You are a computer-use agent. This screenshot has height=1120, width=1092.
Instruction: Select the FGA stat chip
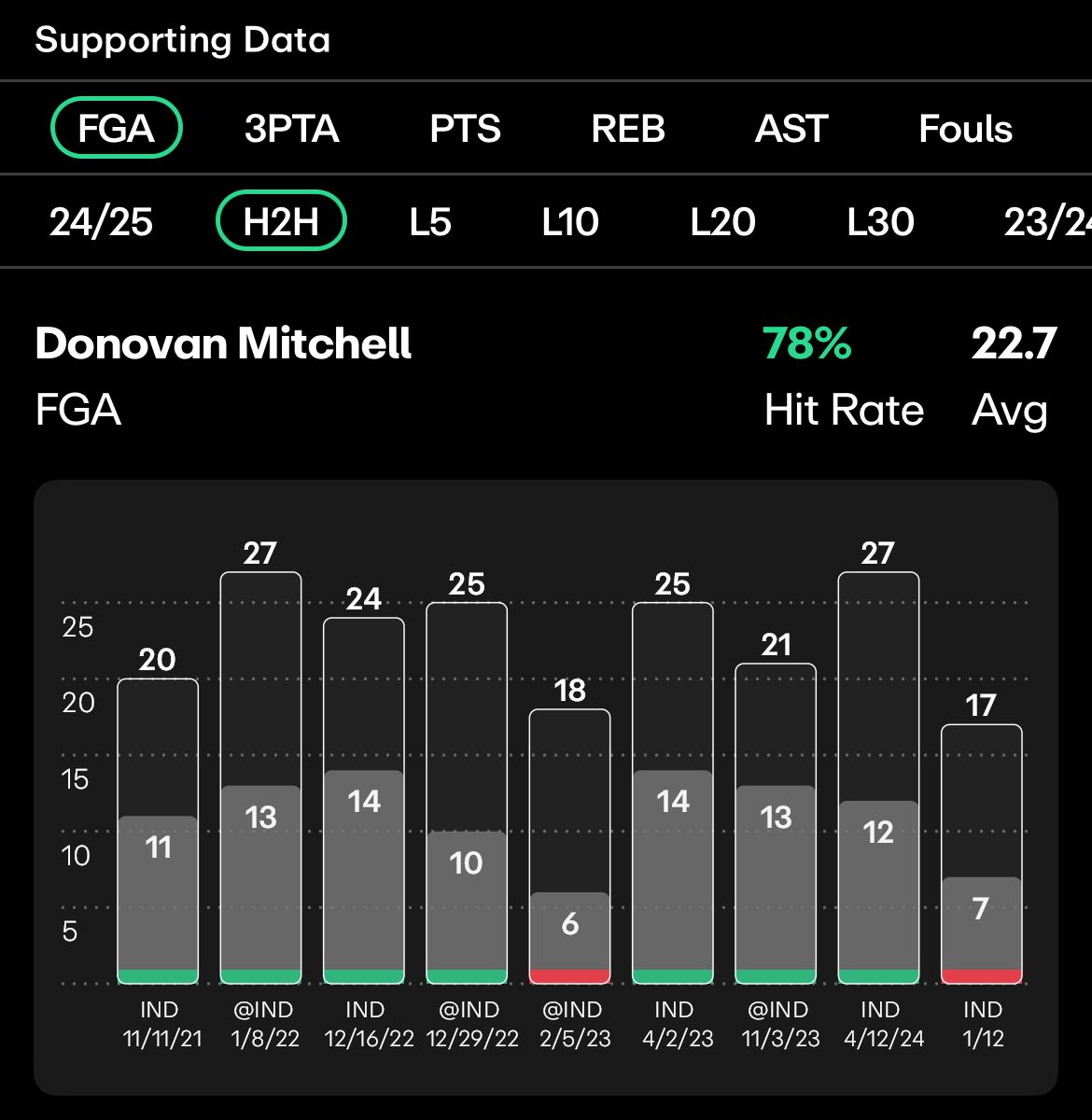pyautogui.click(x=116, y=128)
